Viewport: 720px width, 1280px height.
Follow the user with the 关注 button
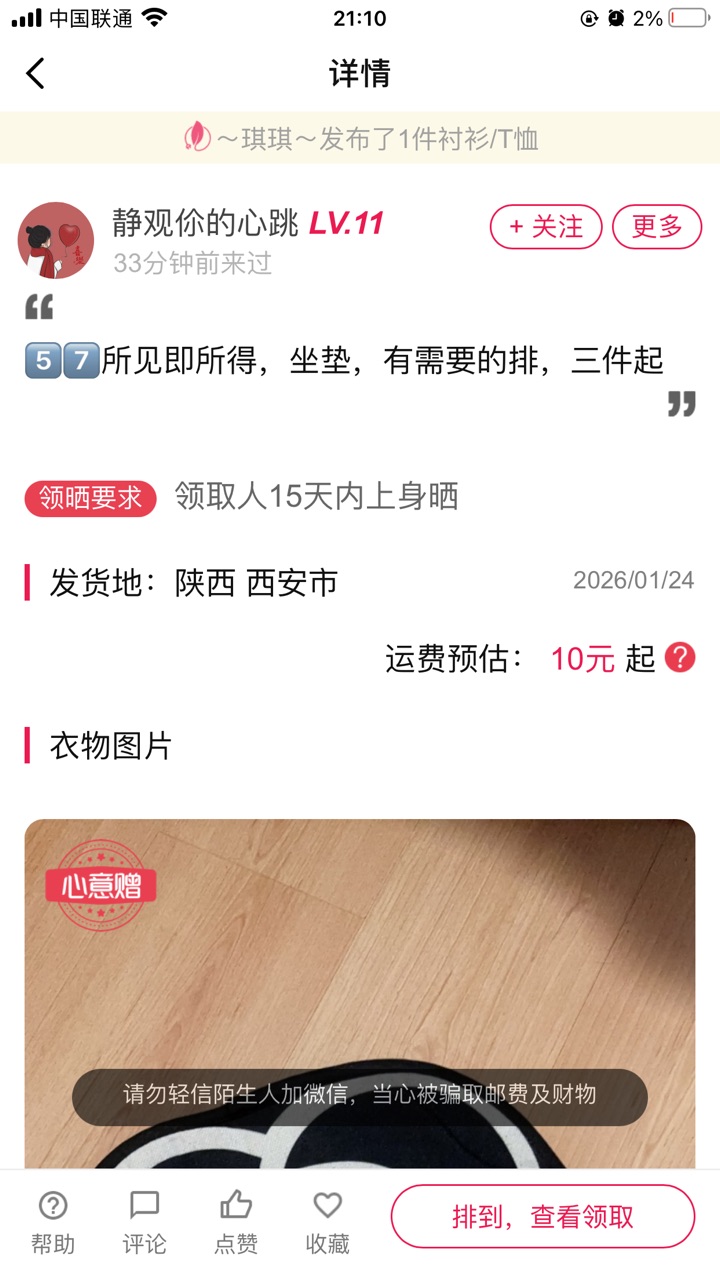[x=545, y=227]
